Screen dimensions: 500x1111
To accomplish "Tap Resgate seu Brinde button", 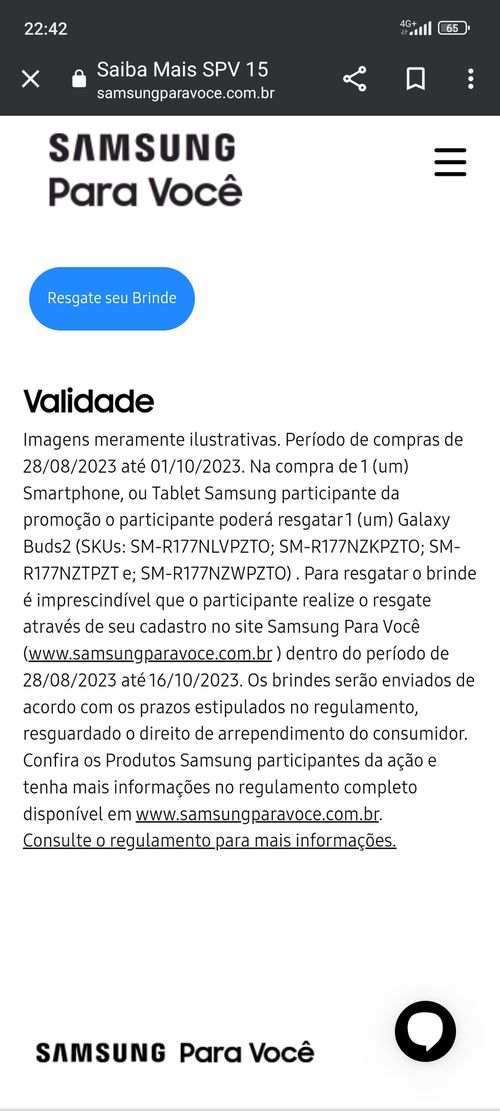I will 112,298.
